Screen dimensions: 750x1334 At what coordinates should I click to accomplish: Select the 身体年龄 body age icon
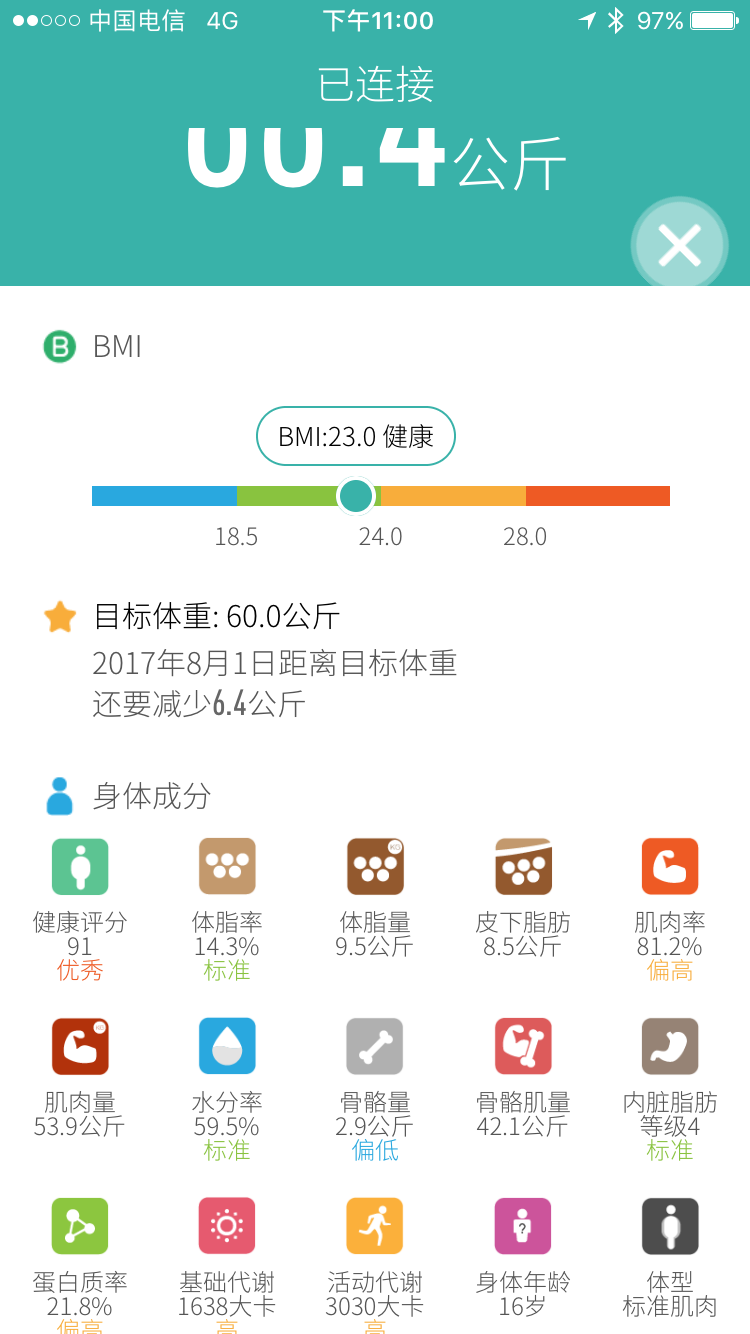(x=522, y=1225)
